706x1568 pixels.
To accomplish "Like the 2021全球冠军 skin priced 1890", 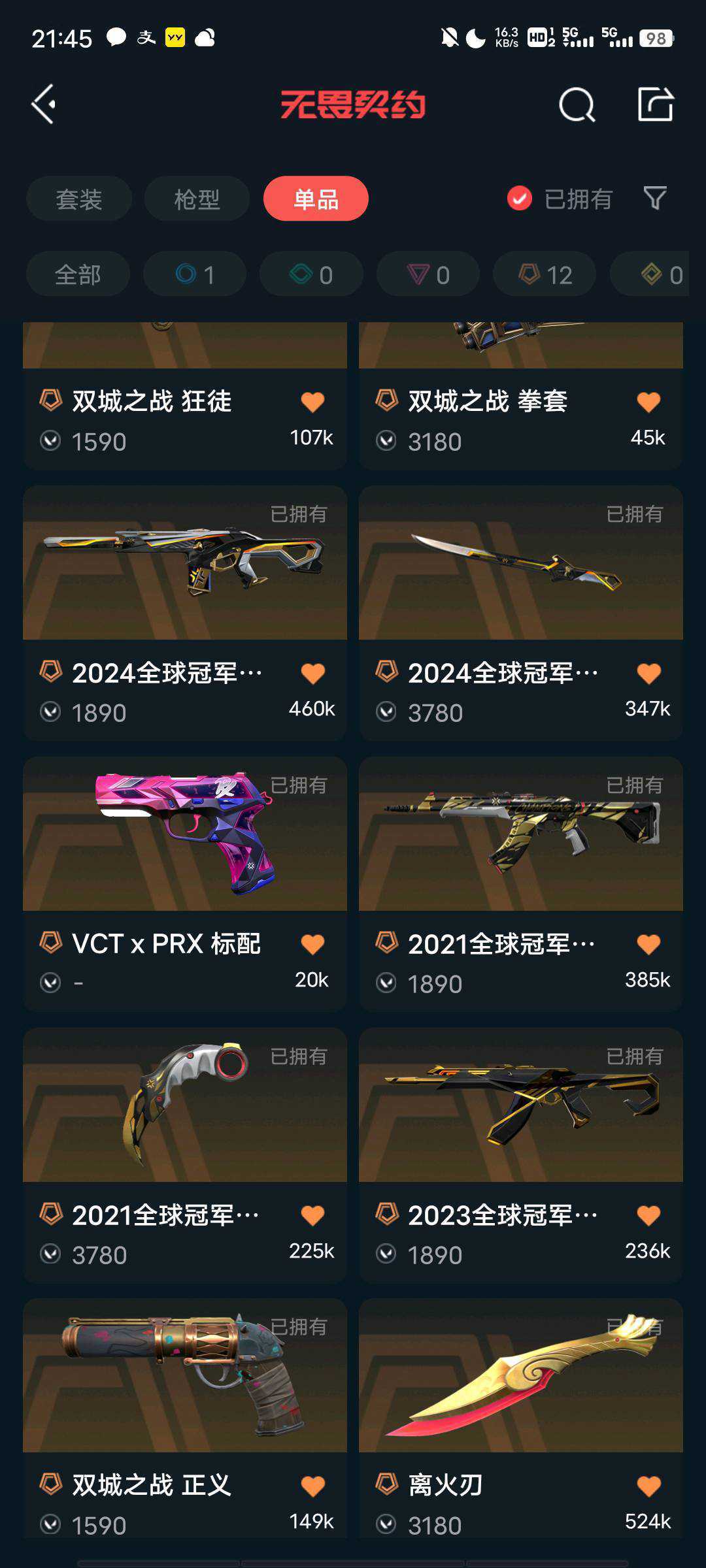I will [x=648, y=944].
